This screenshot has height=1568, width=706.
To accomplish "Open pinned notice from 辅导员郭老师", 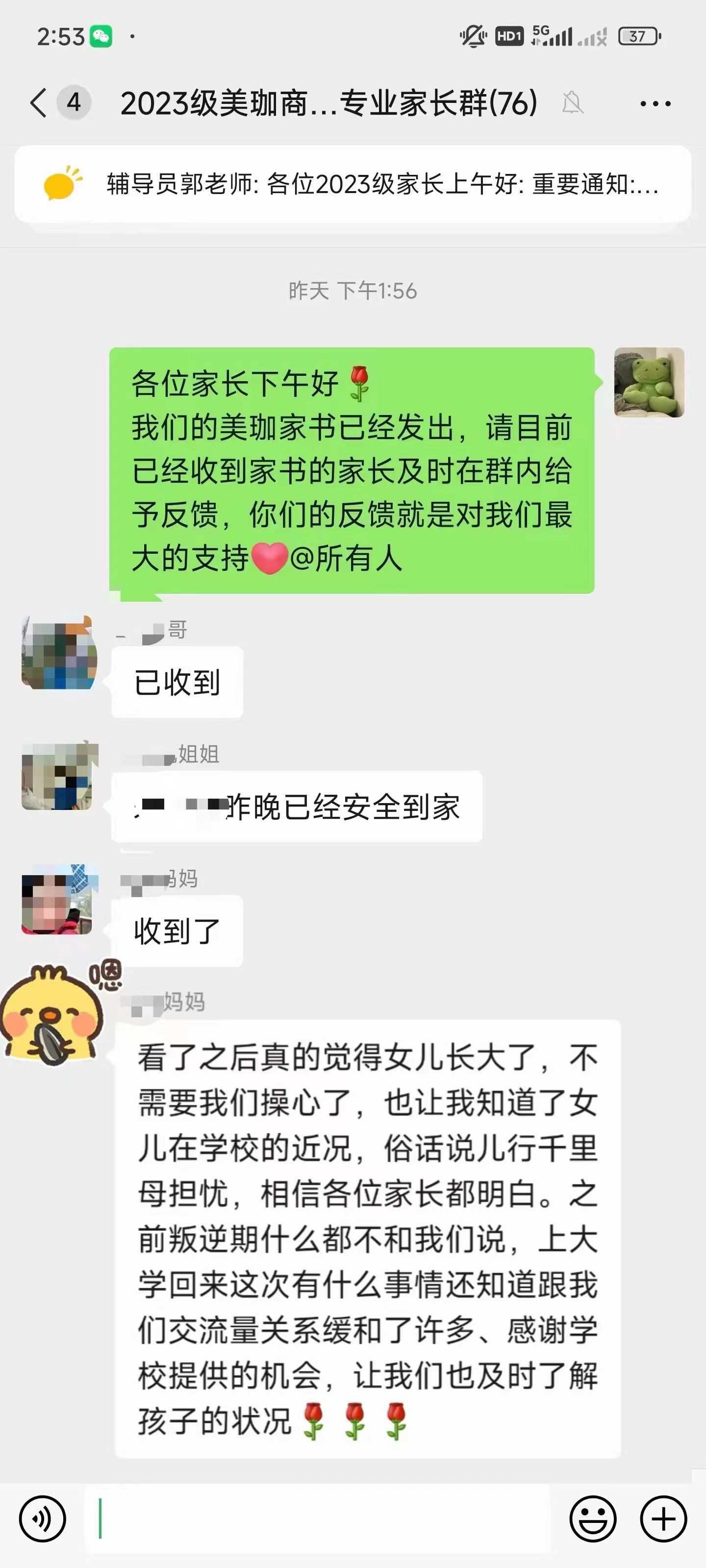I will 353,184.
